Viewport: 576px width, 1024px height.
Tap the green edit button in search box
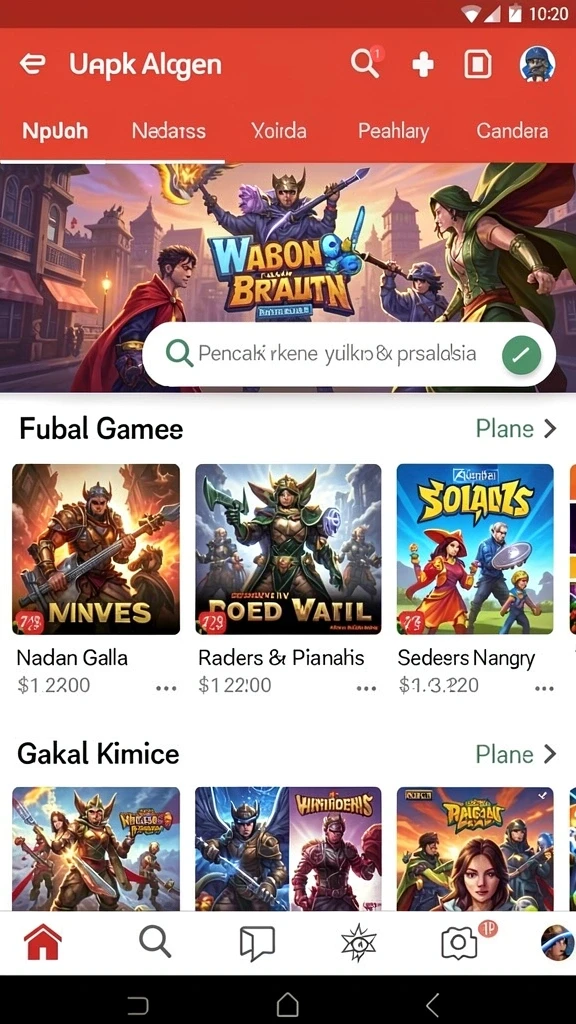(521, 355)
